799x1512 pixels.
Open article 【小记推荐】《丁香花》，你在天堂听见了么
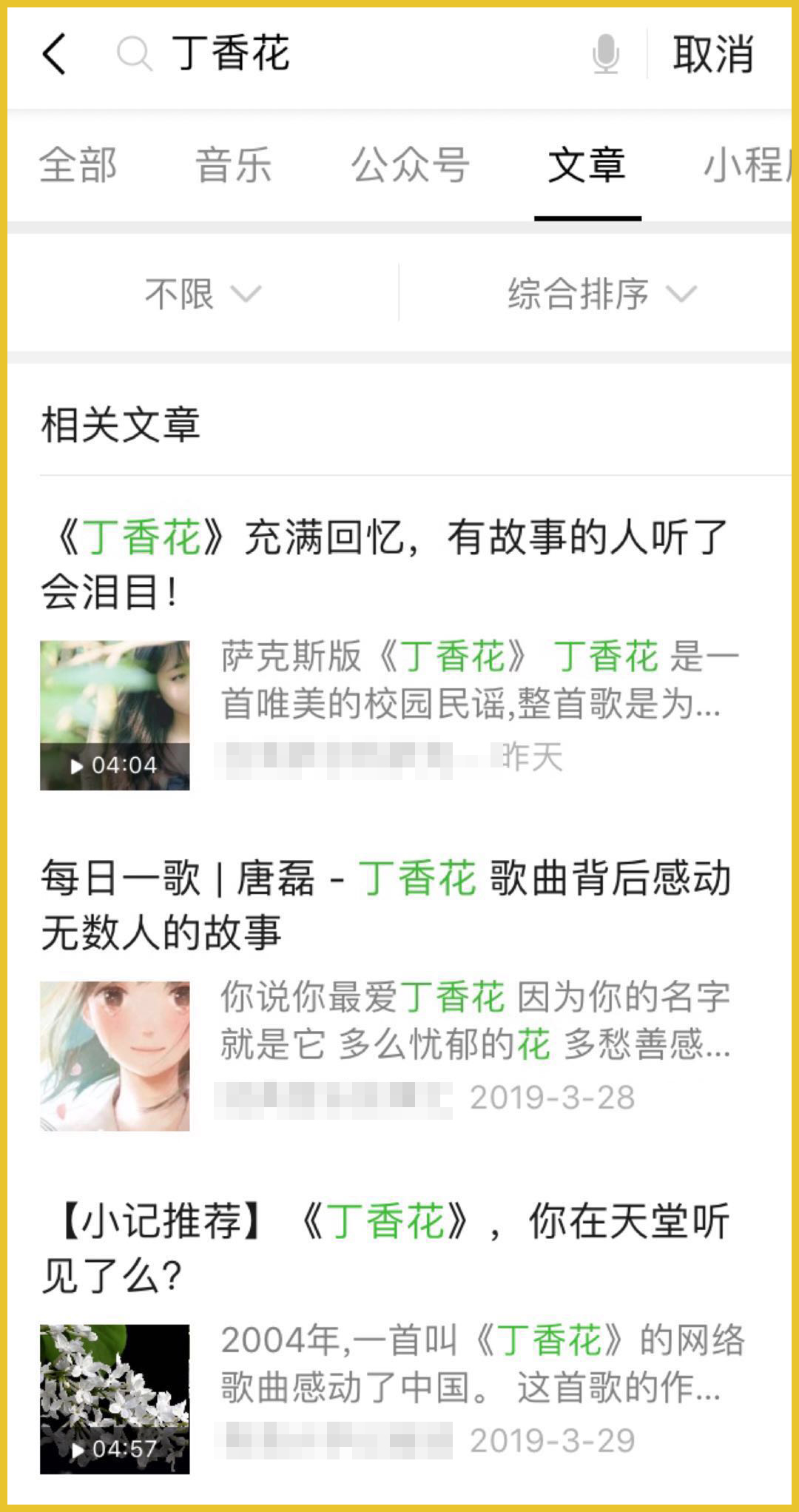[385, 1247]
